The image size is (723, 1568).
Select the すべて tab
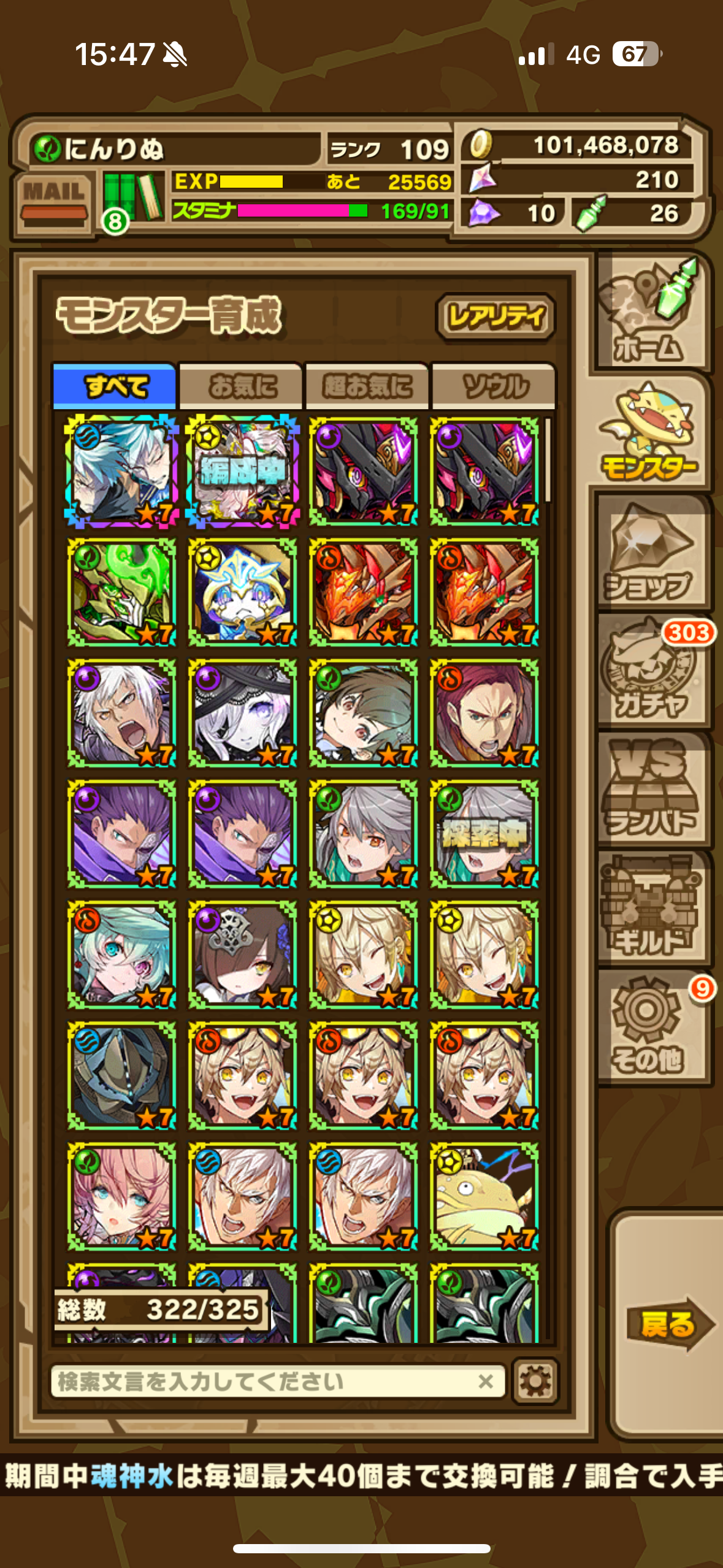point(115,386)
